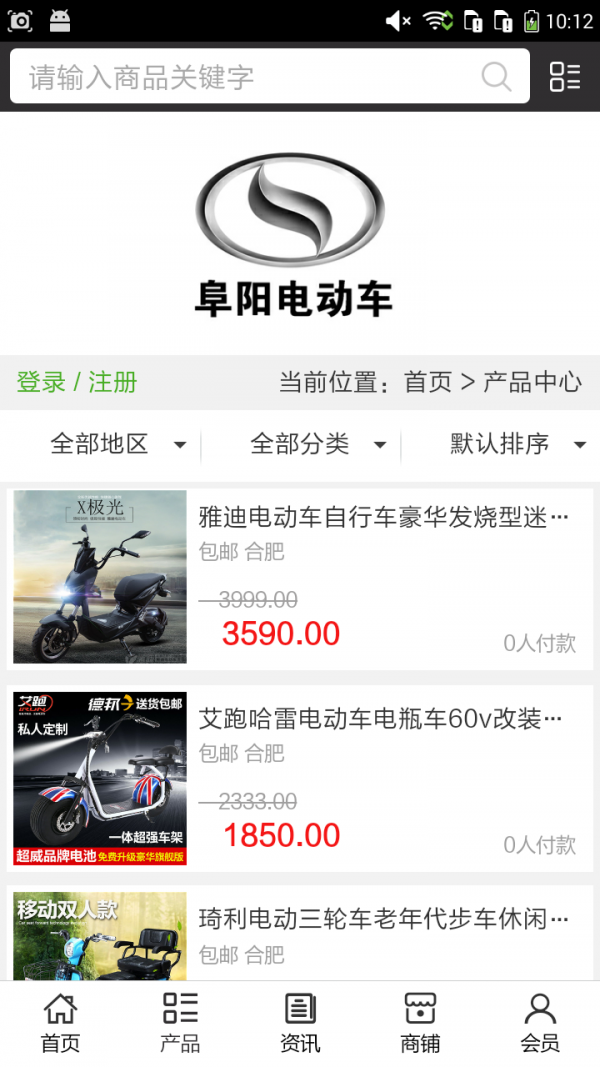Open the 琦利电动三轮车 product listing

[384, 919]
